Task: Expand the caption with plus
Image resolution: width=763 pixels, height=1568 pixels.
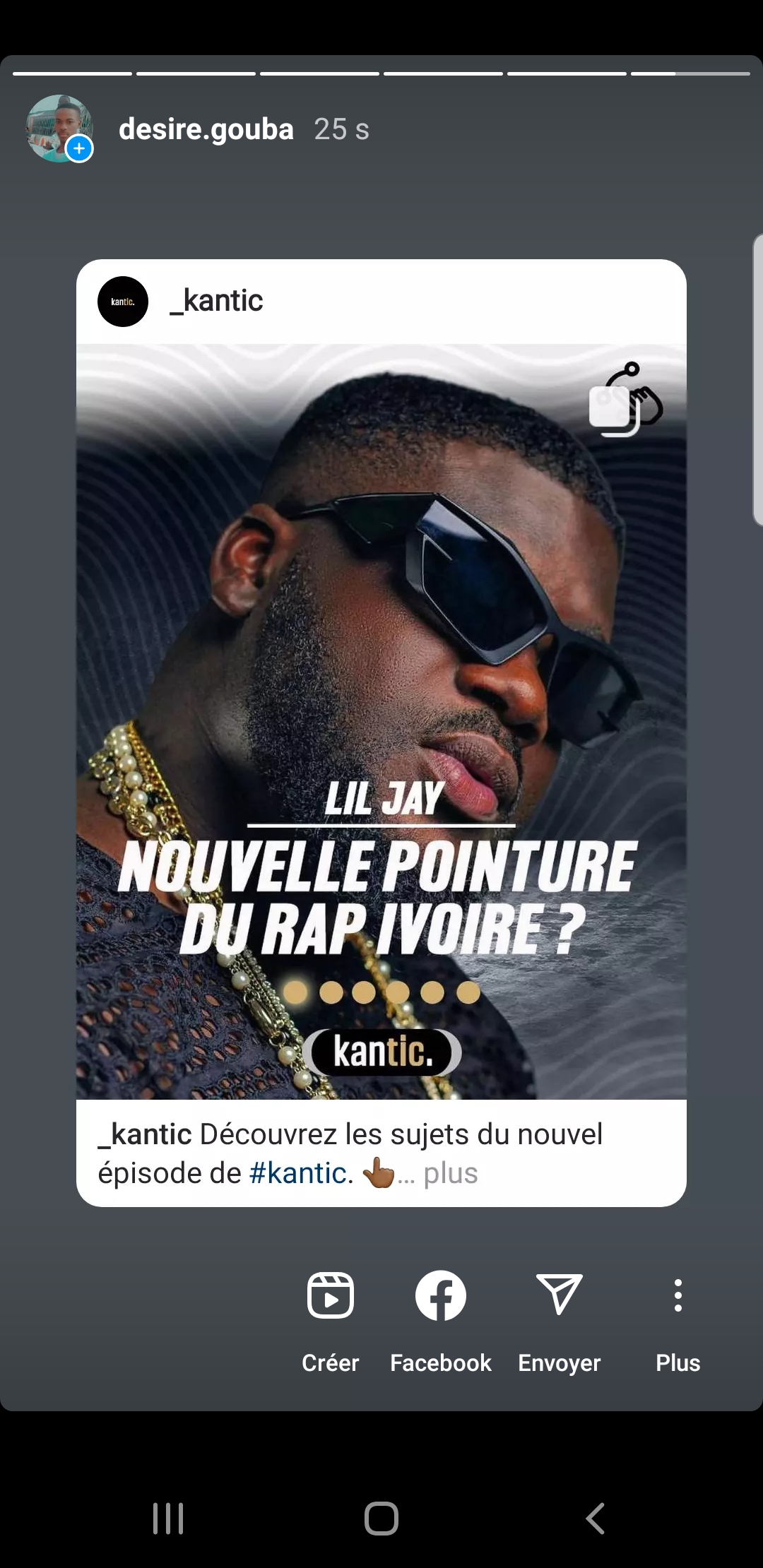Action: [x=450, y=1173]
